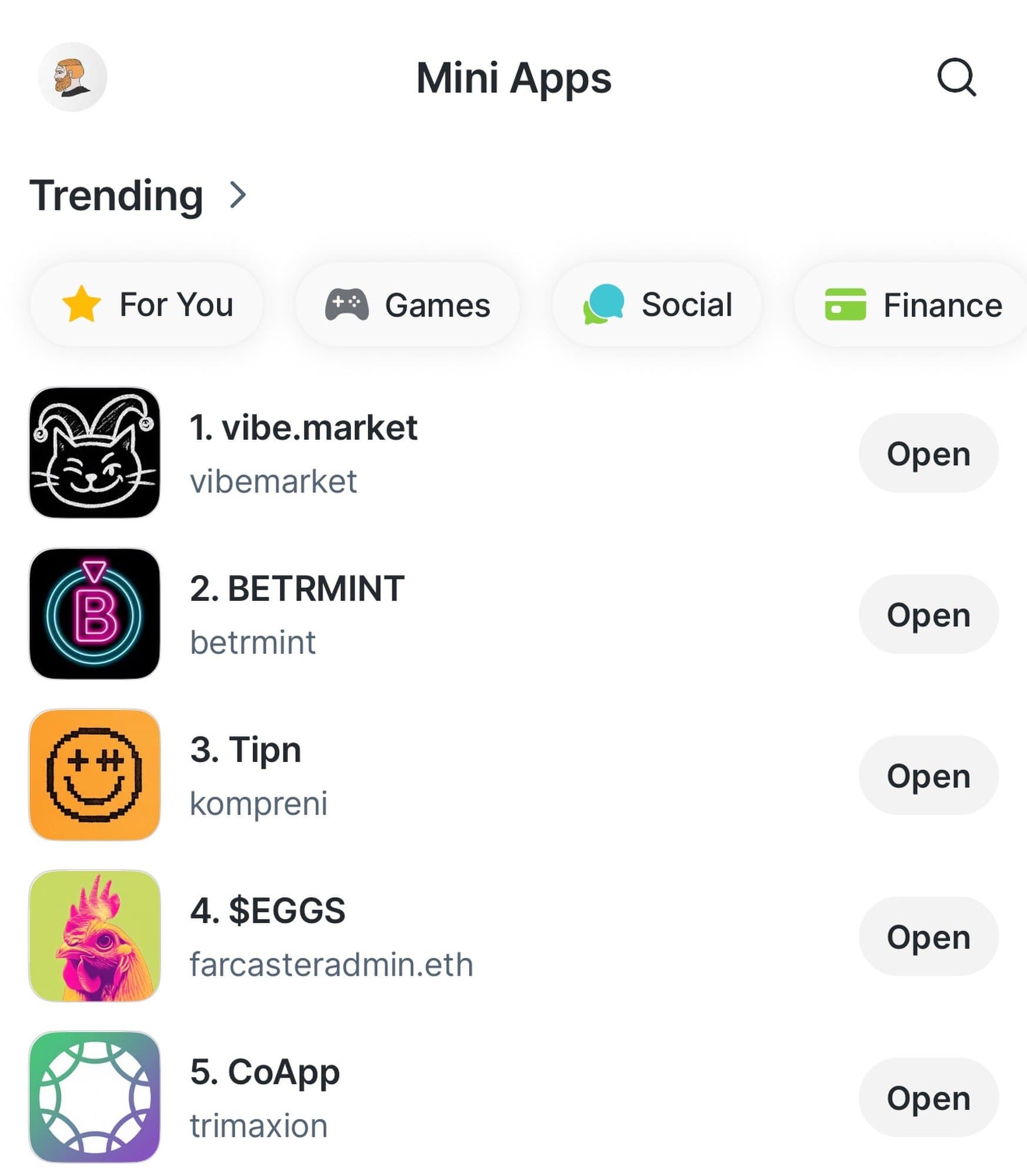The width and height of the screenshot is (1027, 1176).
Task: Open the vibe.market mini app
Action: pyautogui.click(x=928, y=453)
